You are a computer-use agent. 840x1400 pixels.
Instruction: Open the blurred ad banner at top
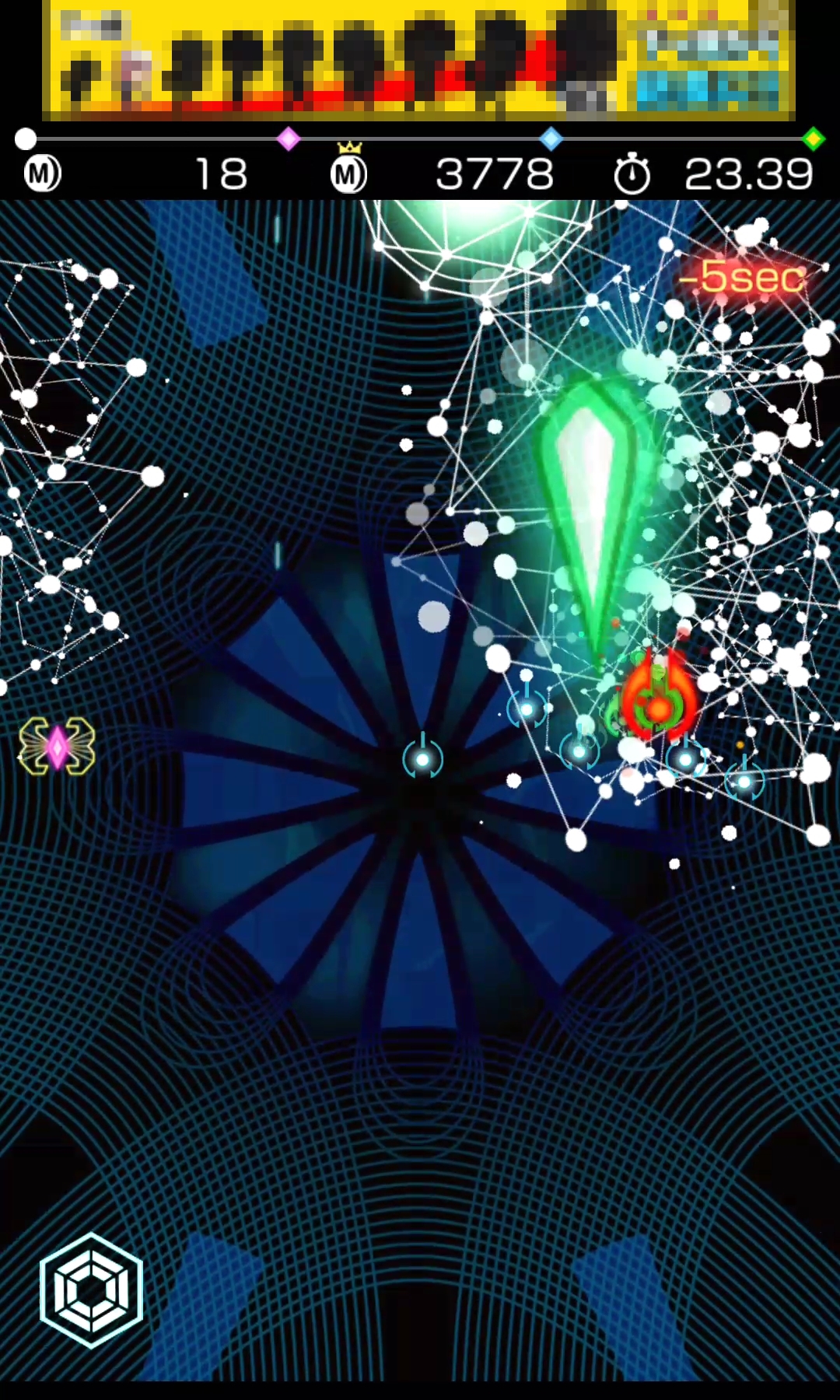[x=418, y=60]
